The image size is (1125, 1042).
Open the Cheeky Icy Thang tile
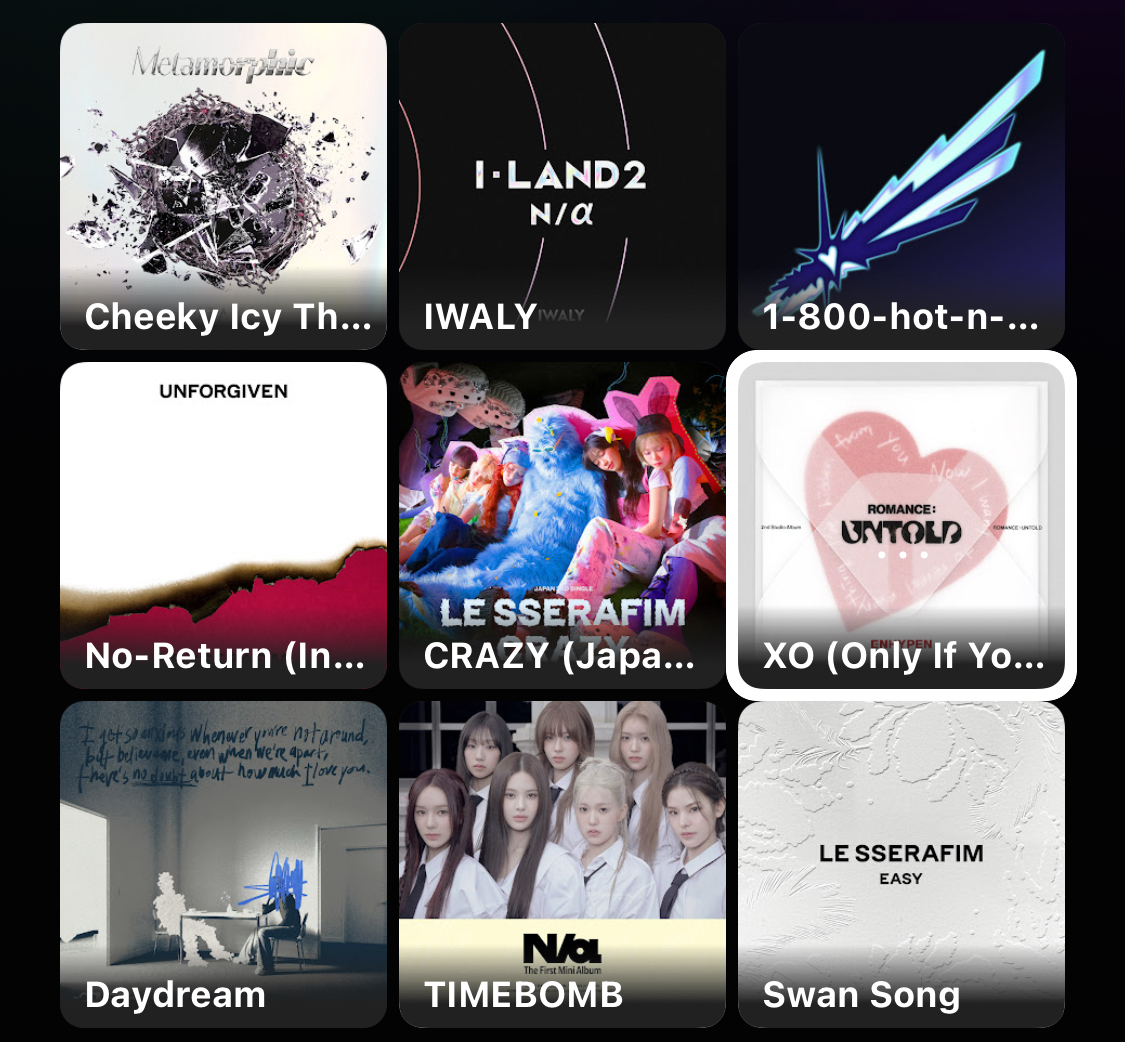tap(223, 186)
